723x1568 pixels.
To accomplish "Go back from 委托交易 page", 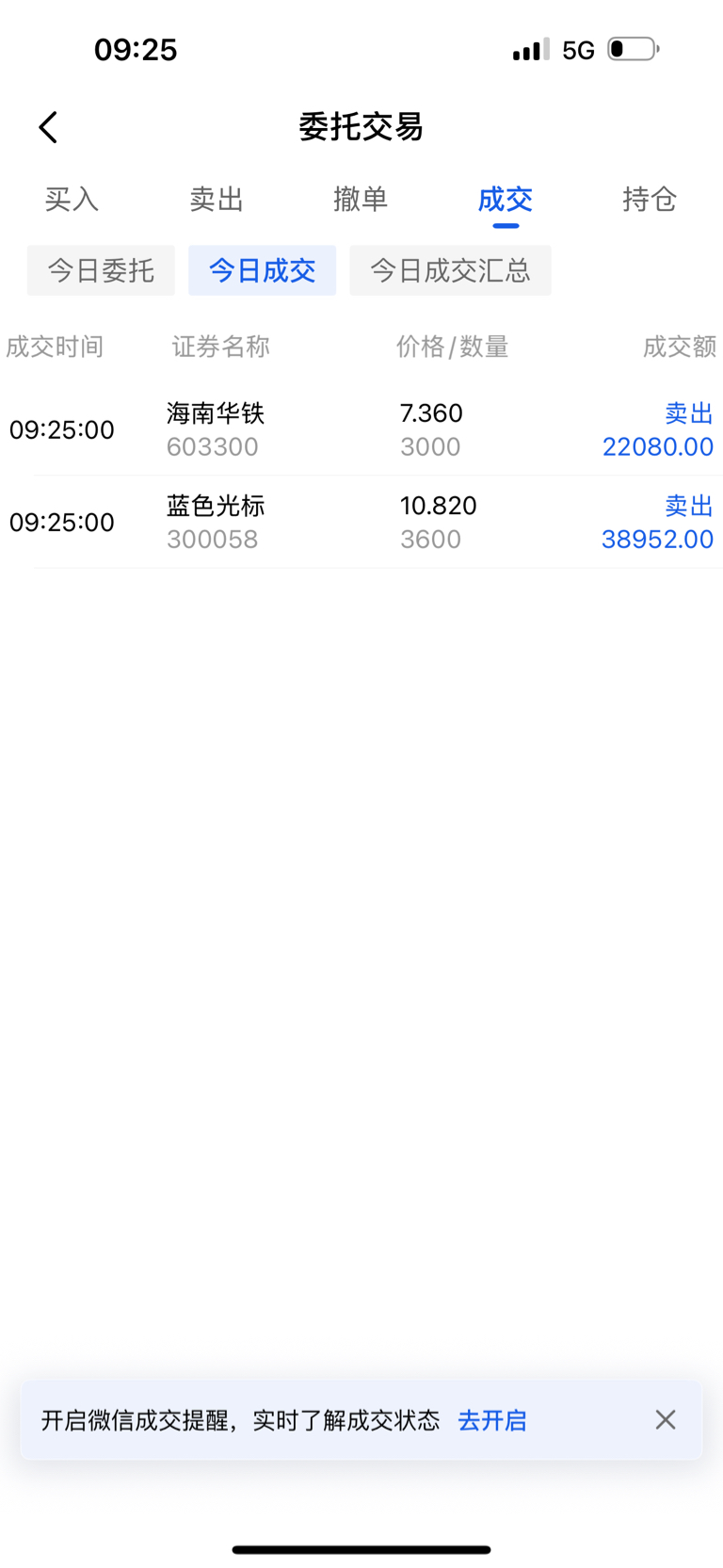I will tap(49, 127).
